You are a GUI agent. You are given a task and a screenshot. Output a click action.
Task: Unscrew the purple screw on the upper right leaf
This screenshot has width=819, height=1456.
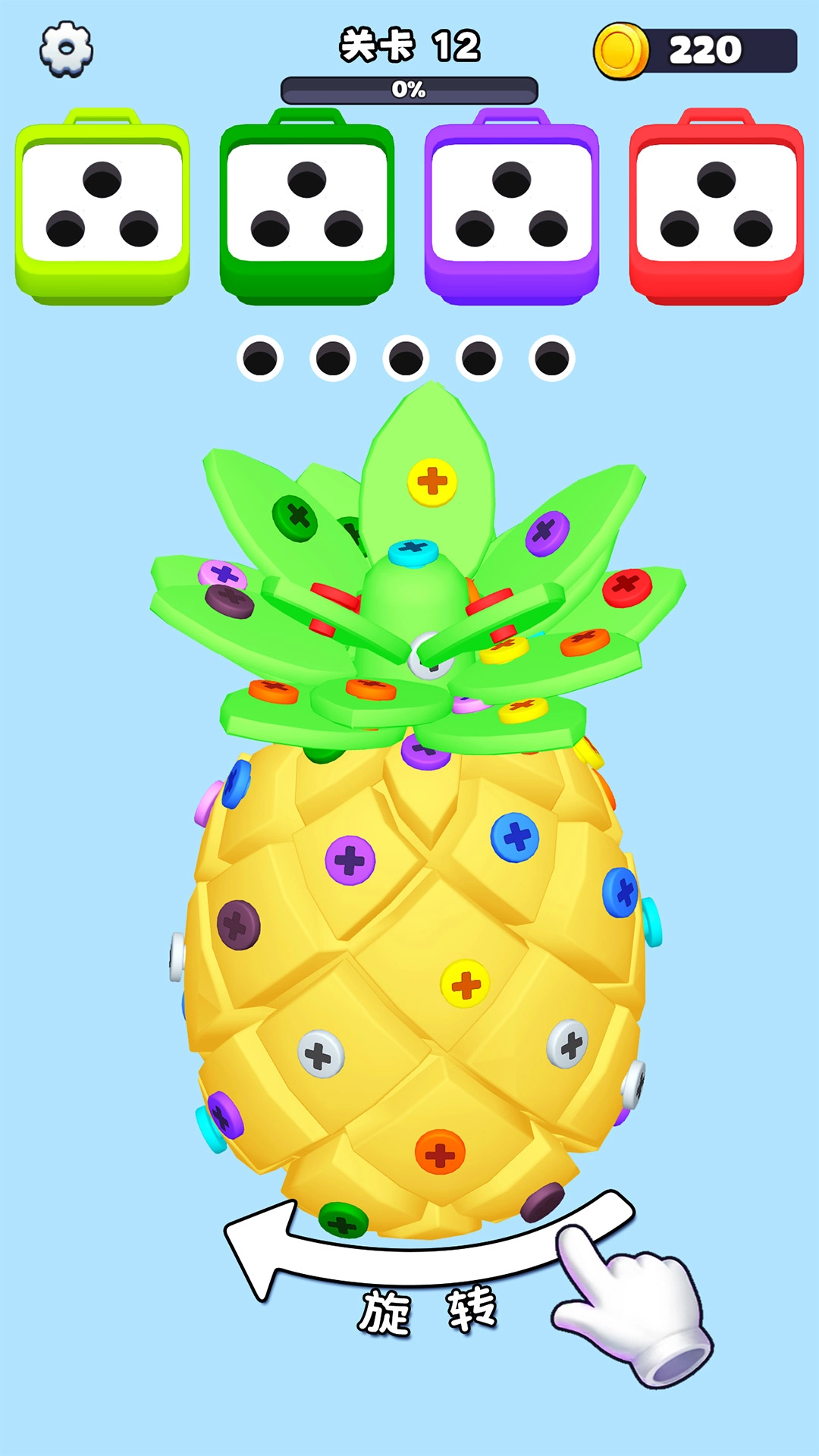coord(548,533)
